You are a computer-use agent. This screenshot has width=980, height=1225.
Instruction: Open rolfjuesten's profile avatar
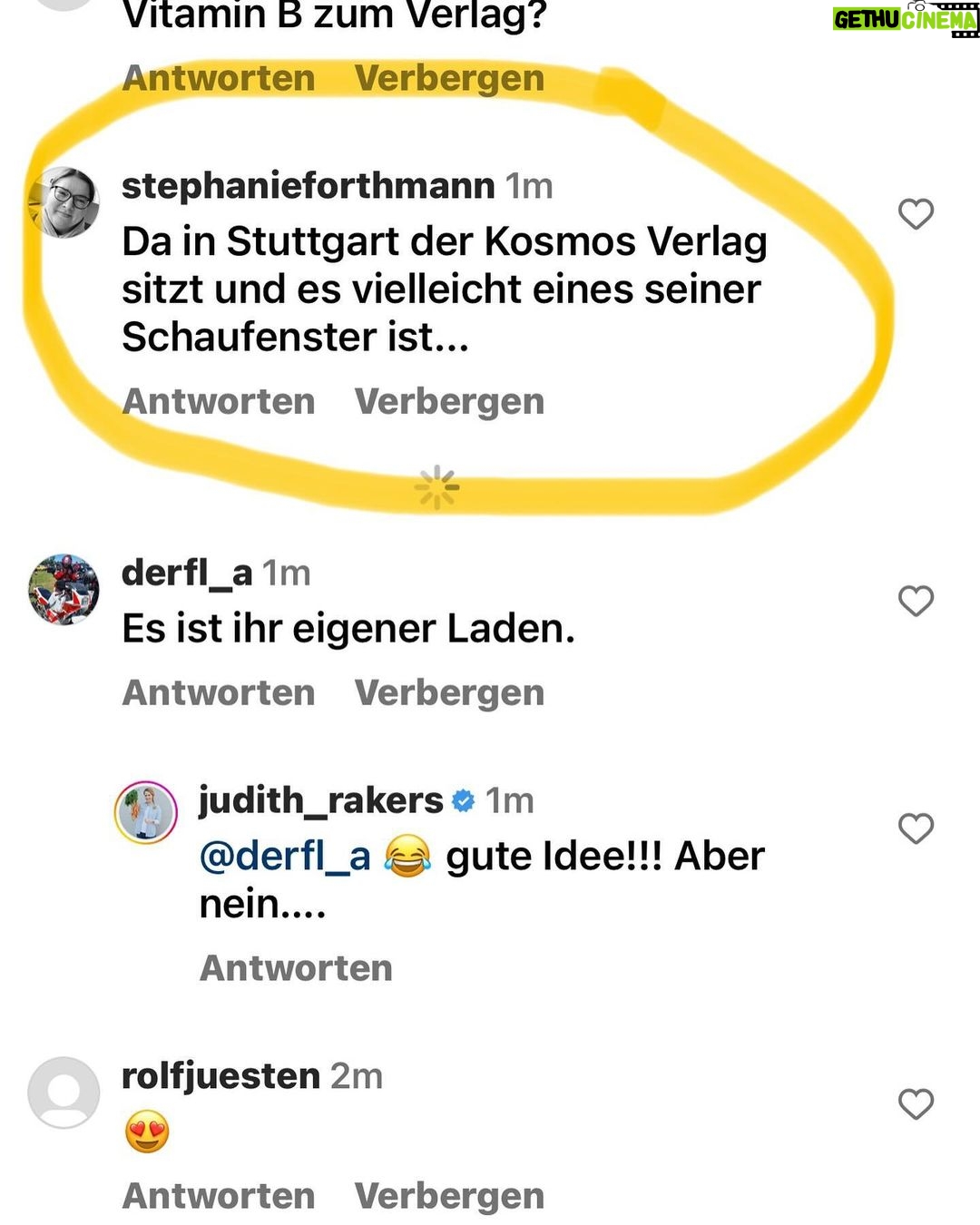[x=64, y=1093]
